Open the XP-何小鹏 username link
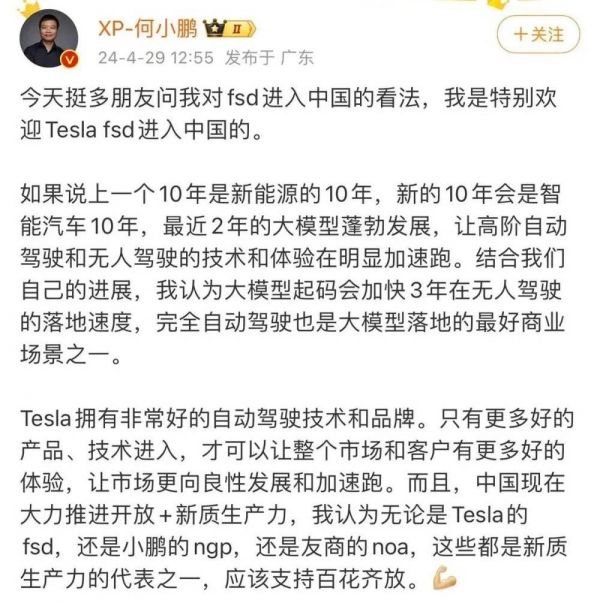 tap(146, 28)
